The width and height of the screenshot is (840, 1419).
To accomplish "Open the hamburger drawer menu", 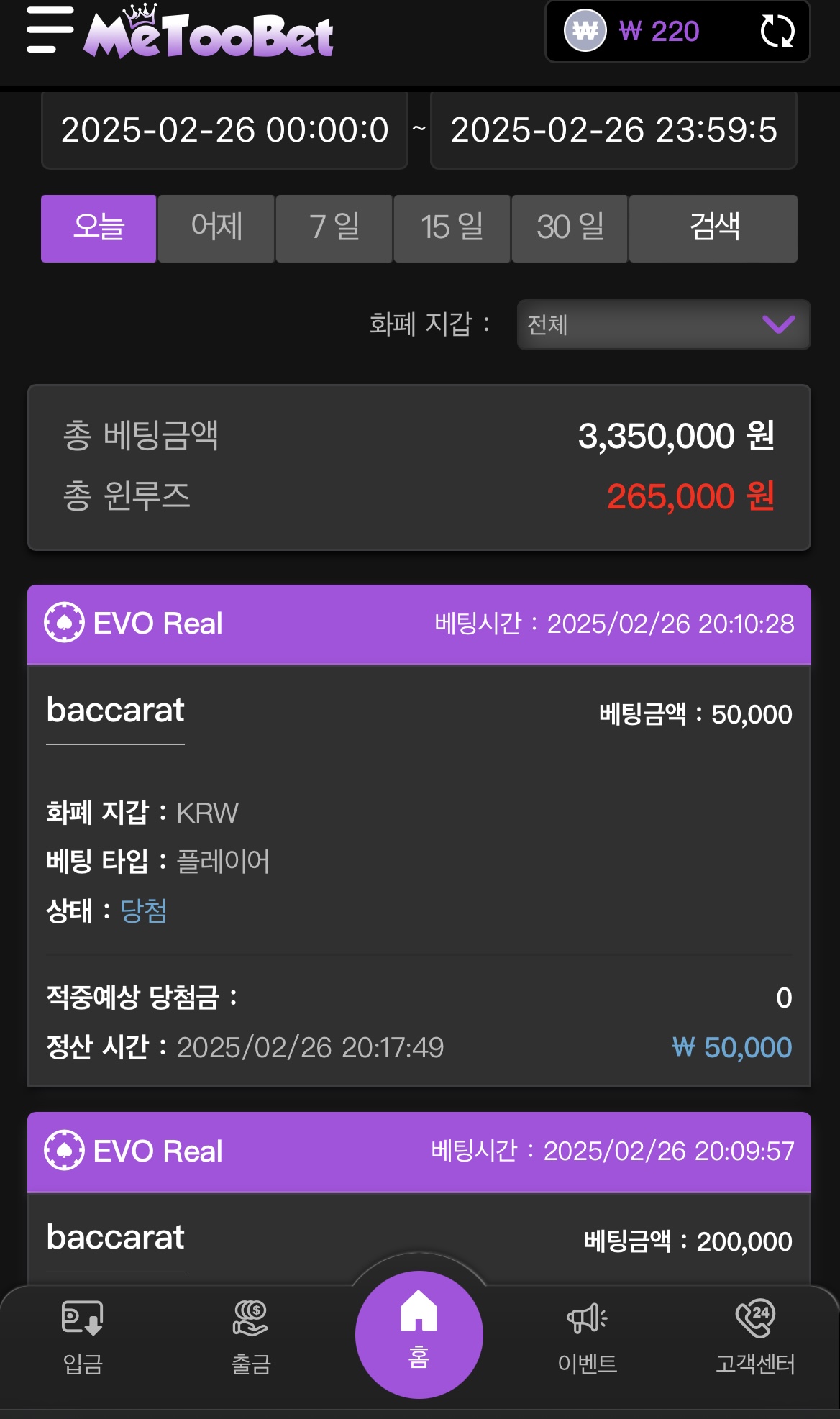I will tap(50, 30).
